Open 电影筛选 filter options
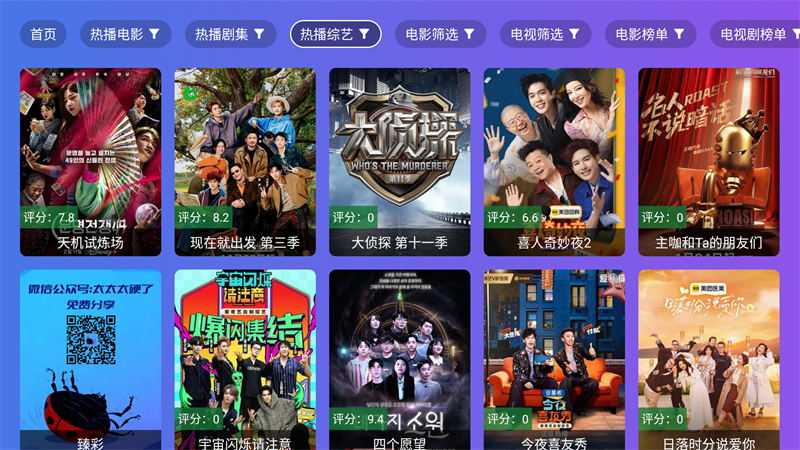 coord(440,34)
